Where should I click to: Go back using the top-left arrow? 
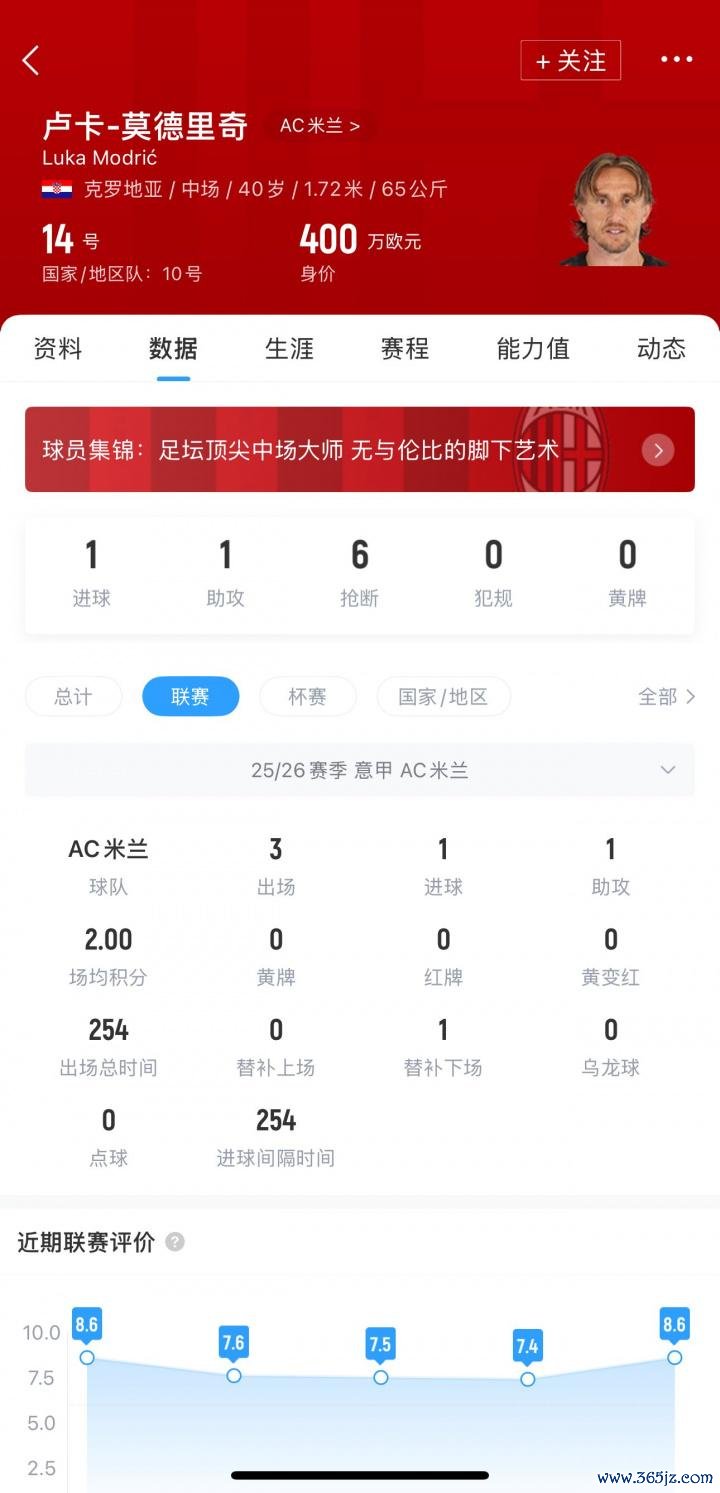[x=31, y=60]
